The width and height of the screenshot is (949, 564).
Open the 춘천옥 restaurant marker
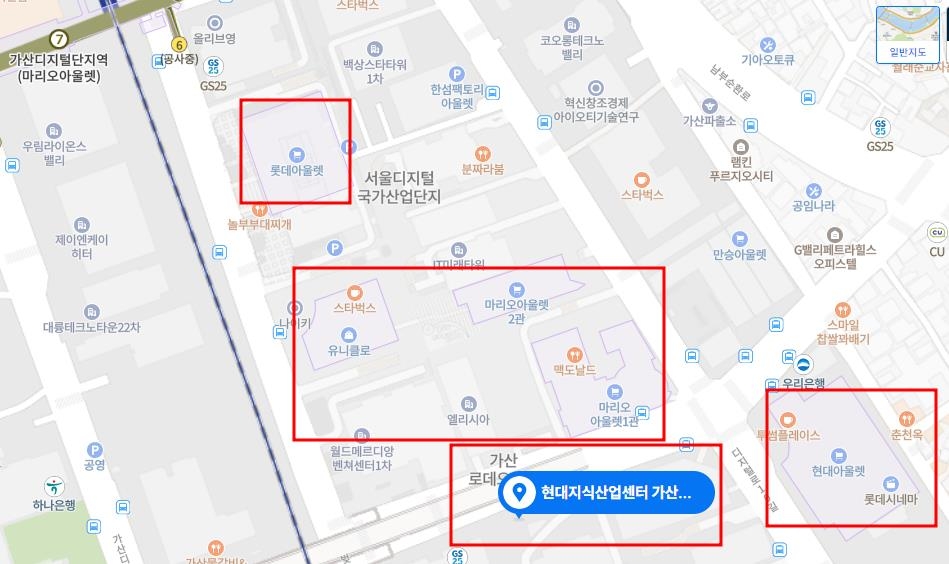(905, 419)
